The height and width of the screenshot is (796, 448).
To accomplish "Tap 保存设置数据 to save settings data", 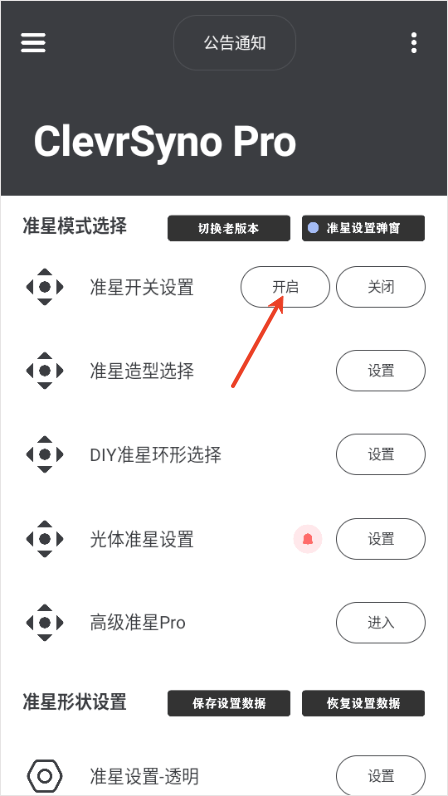I will click(x=229, y=703).
